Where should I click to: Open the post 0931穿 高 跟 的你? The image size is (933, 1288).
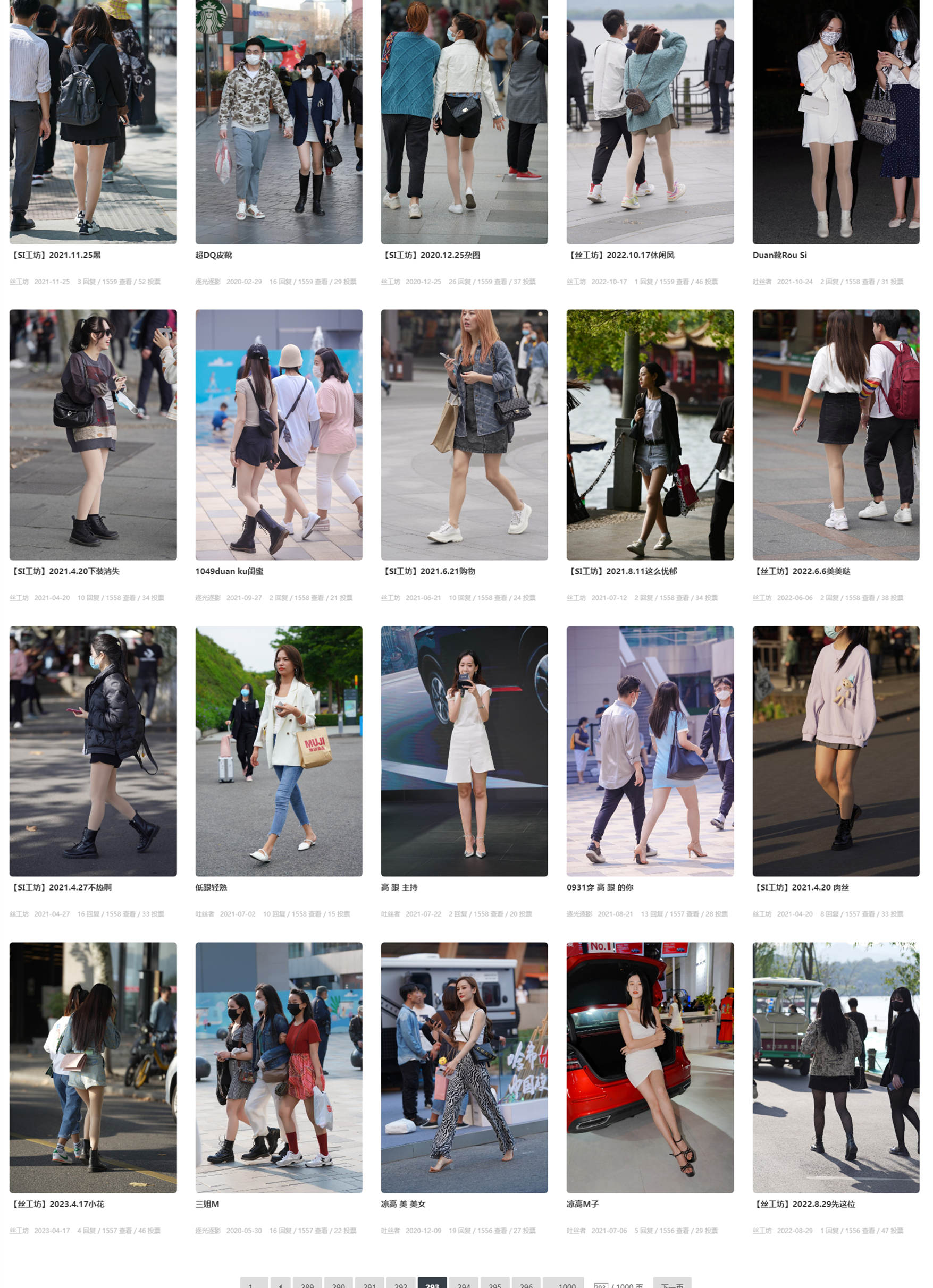click(600, 887)
